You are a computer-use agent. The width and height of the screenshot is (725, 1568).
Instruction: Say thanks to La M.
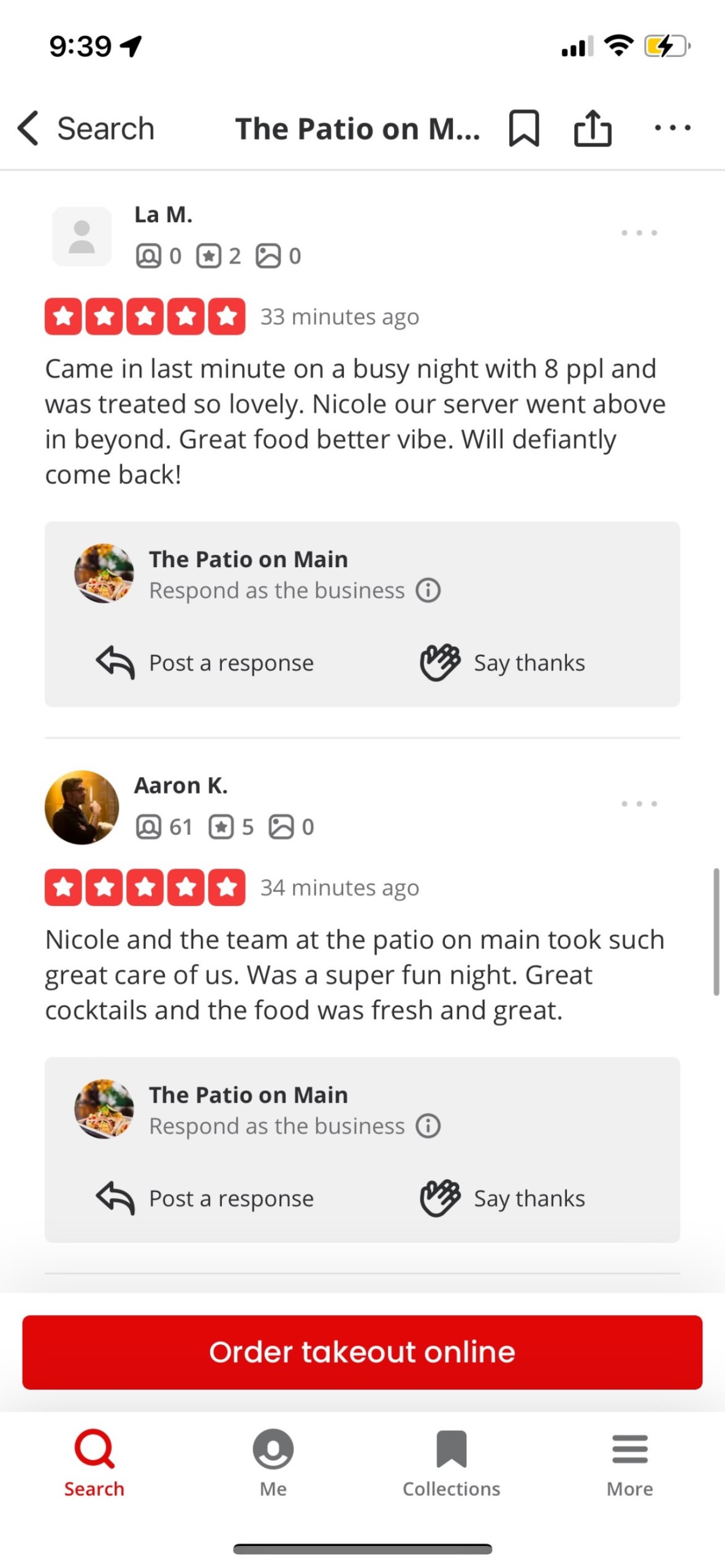pyautogui.click(x=503, y=663)
